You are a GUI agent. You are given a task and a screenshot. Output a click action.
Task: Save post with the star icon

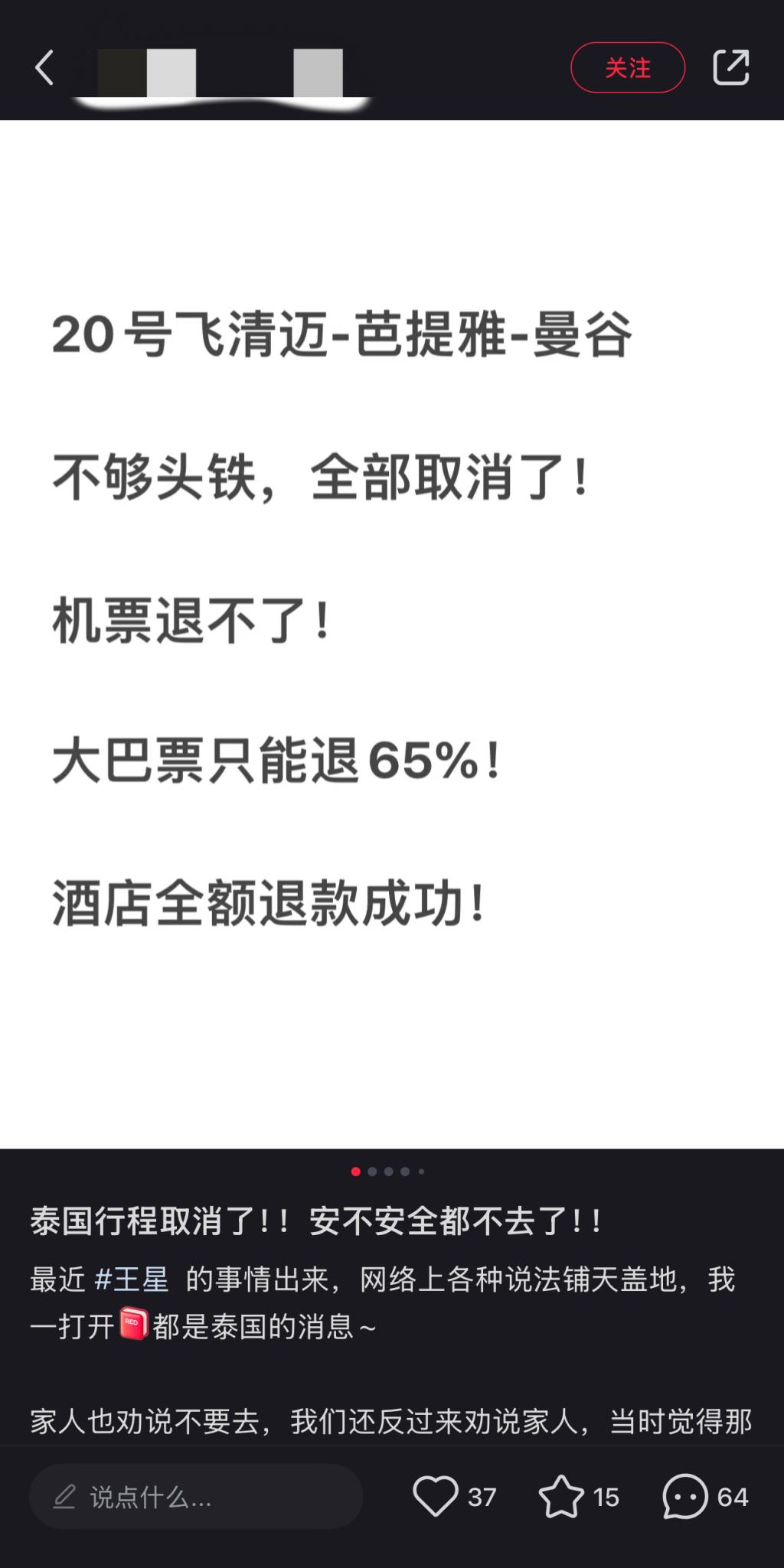pyautogui.click(x=561, y=1496)
